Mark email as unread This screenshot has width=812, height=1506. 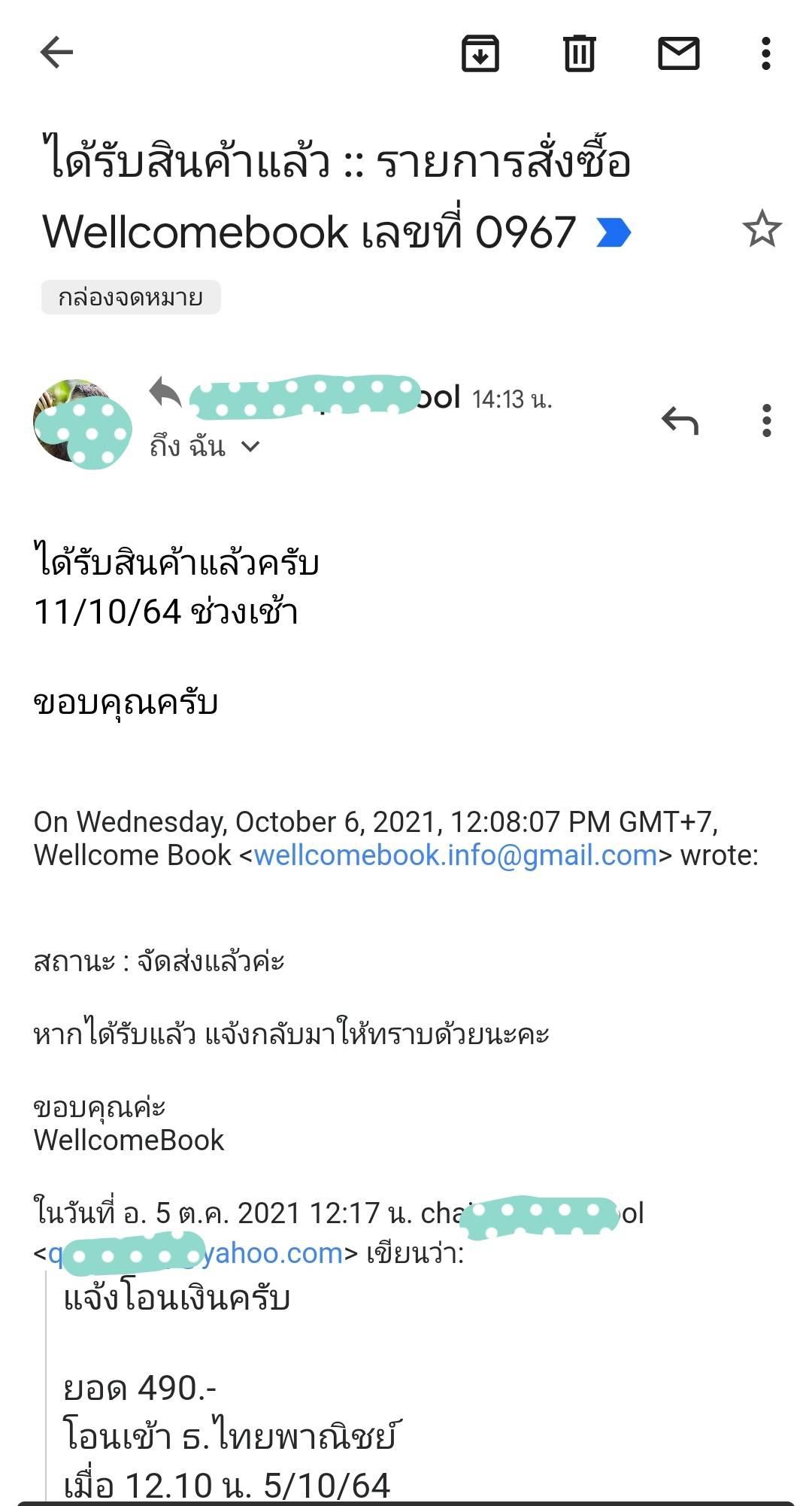678,53
